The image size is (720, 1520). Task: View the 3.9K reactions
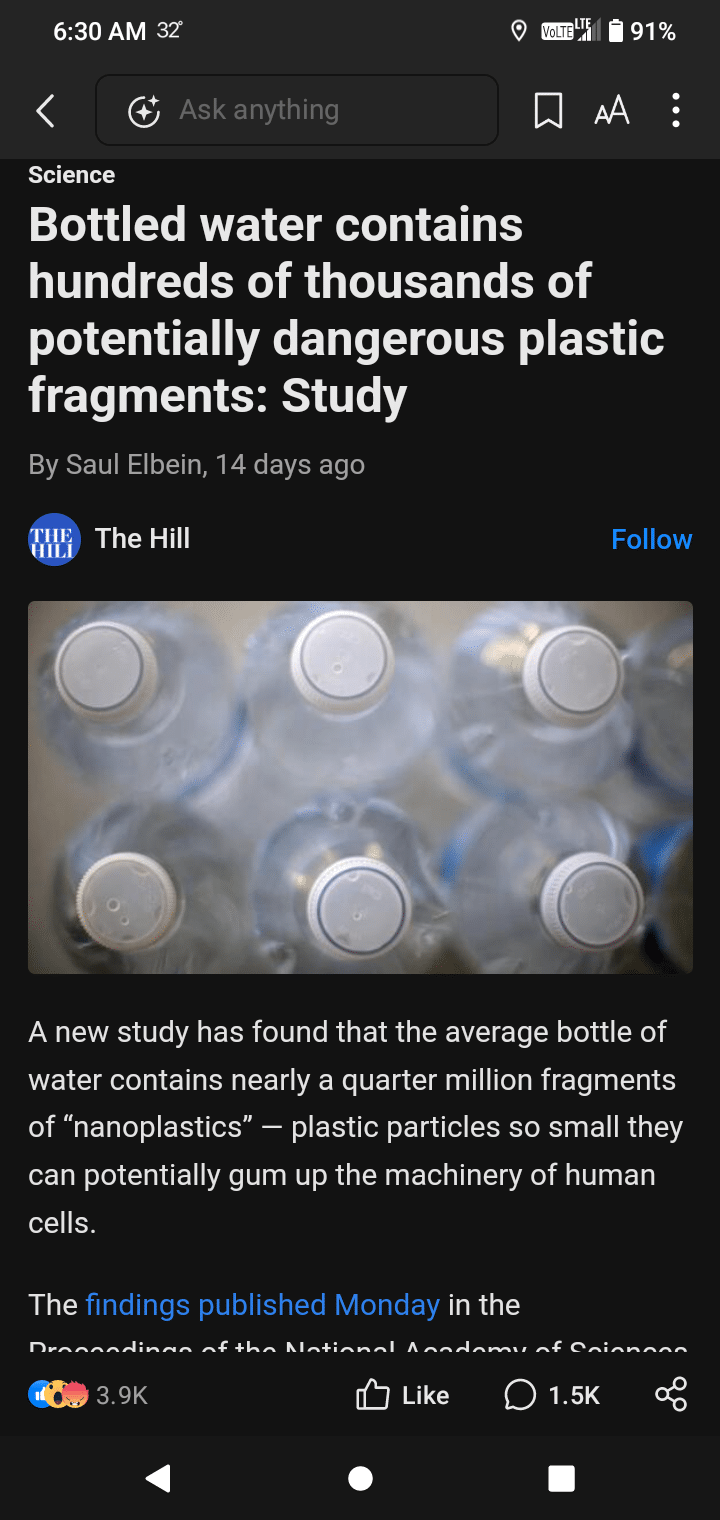click(x=89, y=1395)
